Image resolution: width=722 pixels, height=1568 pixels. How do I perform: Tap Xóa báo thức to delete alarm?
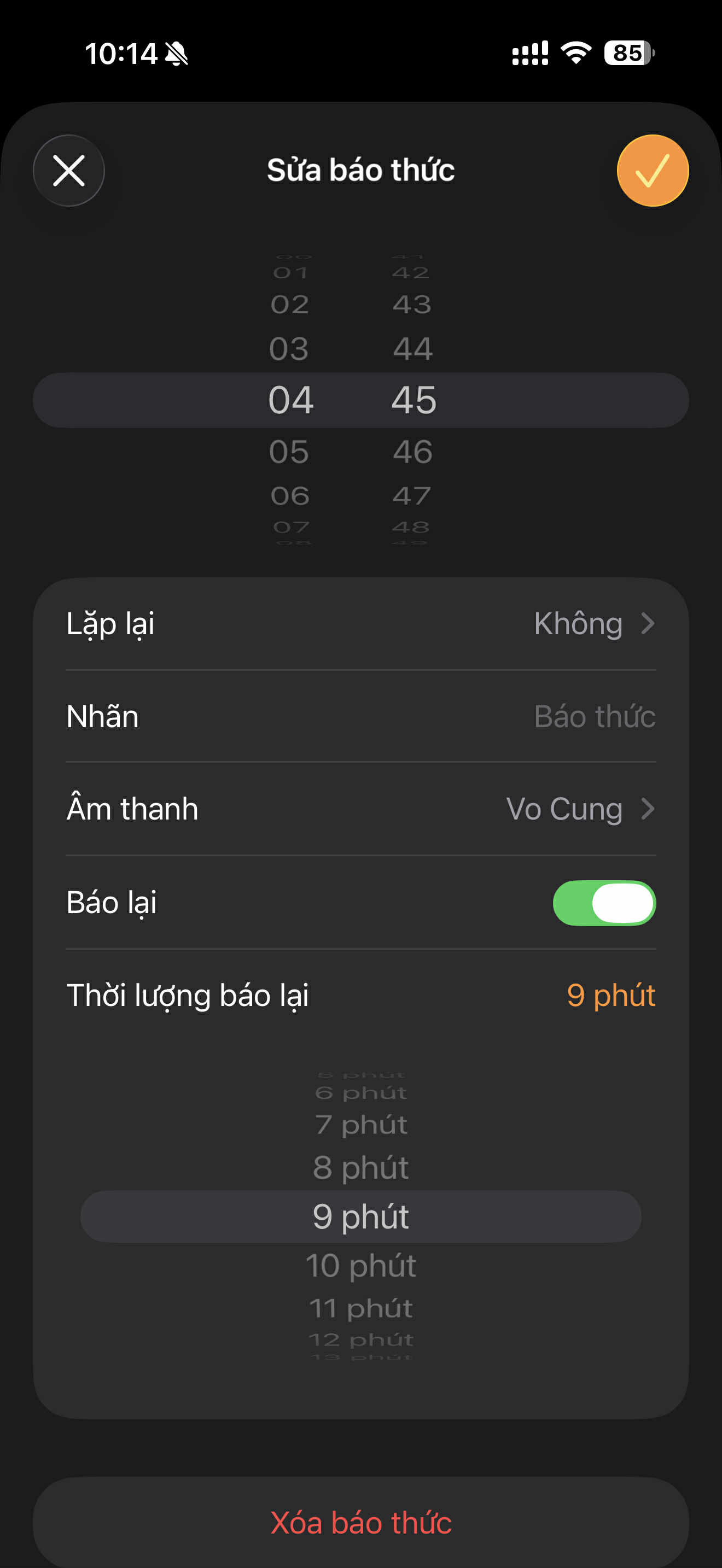[x=361, y=1522]
